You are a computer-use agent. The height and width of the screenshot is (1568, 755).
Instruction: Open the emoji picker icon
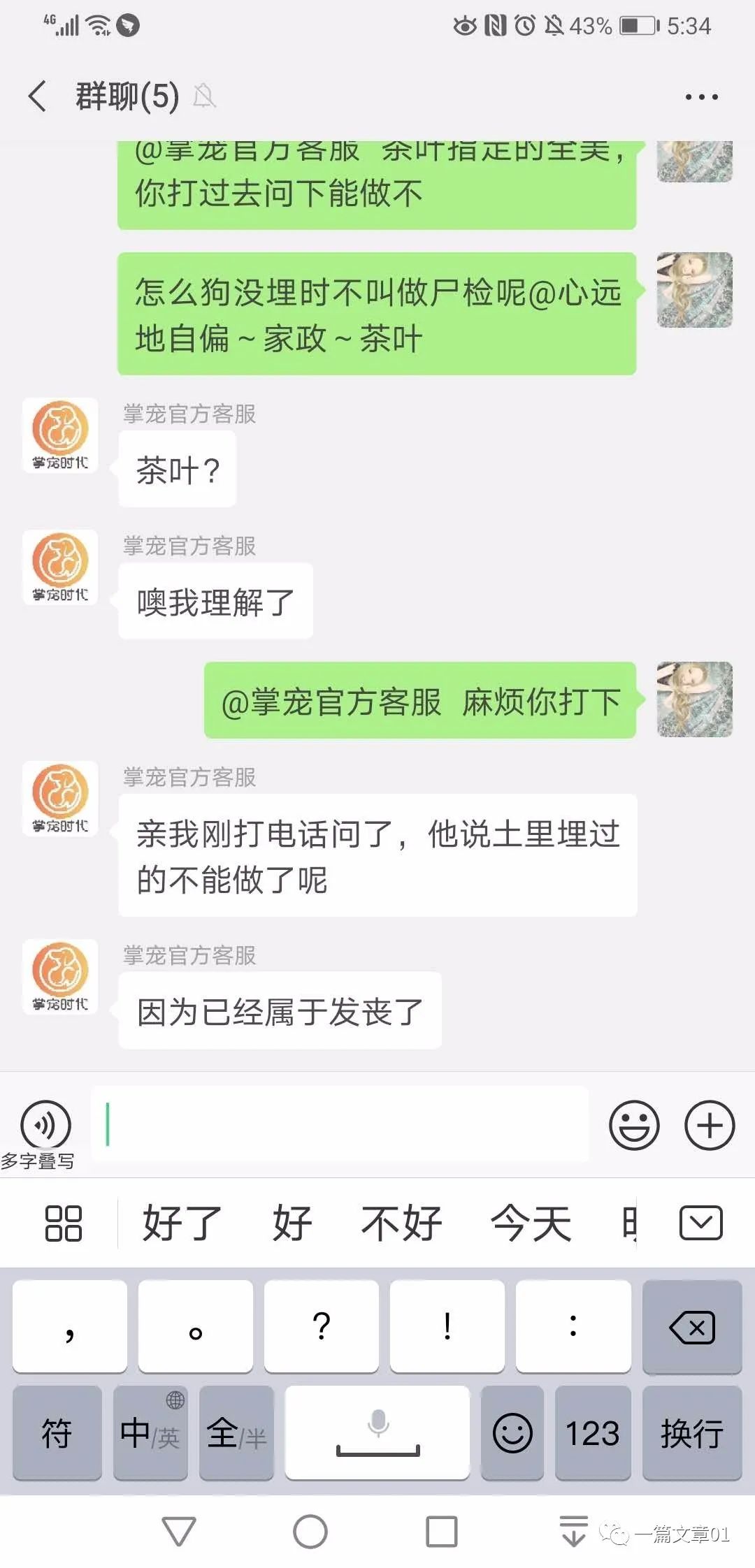(634, 1124)
